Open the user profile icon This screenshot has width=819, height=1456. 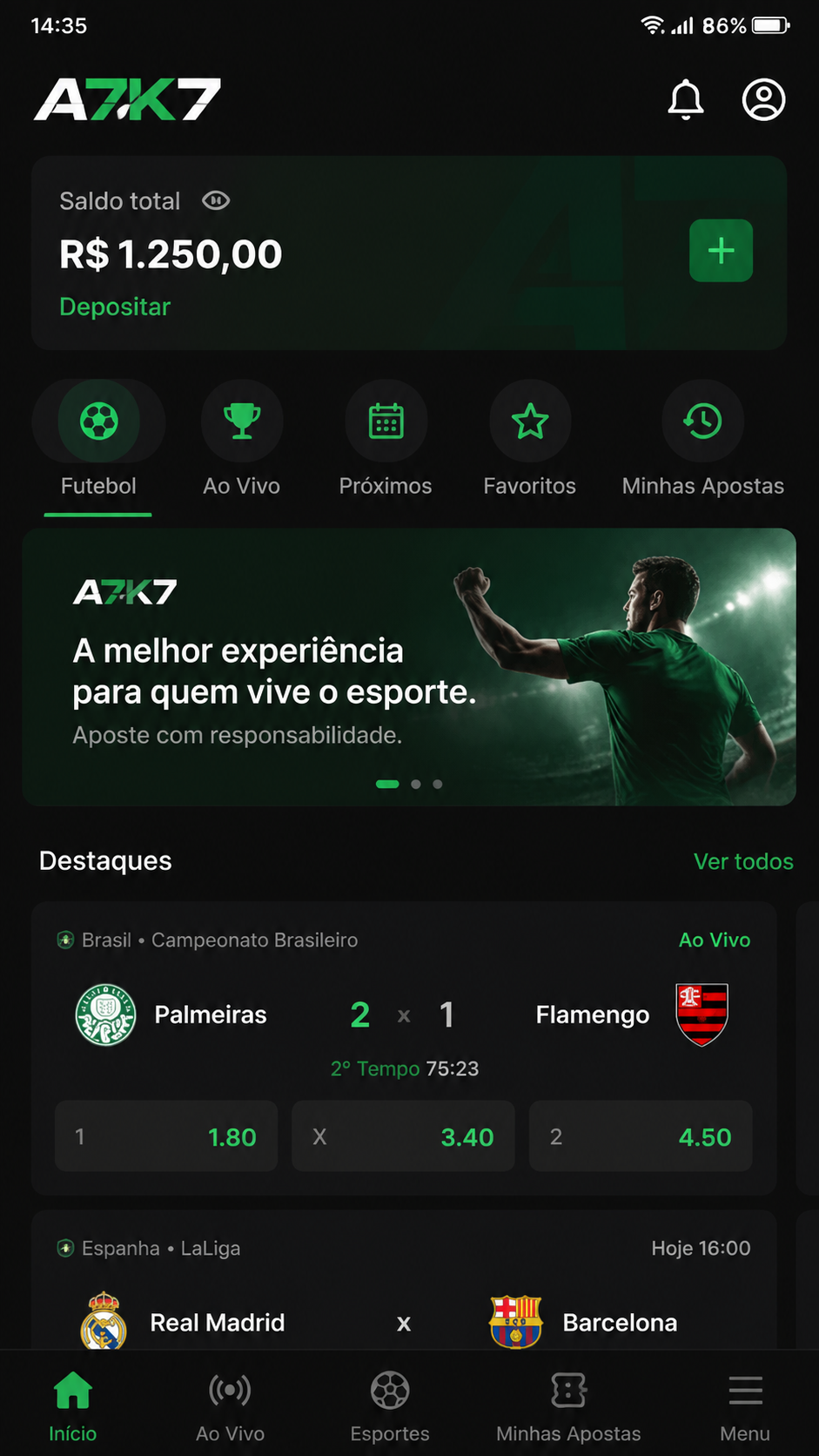(763, 99)
